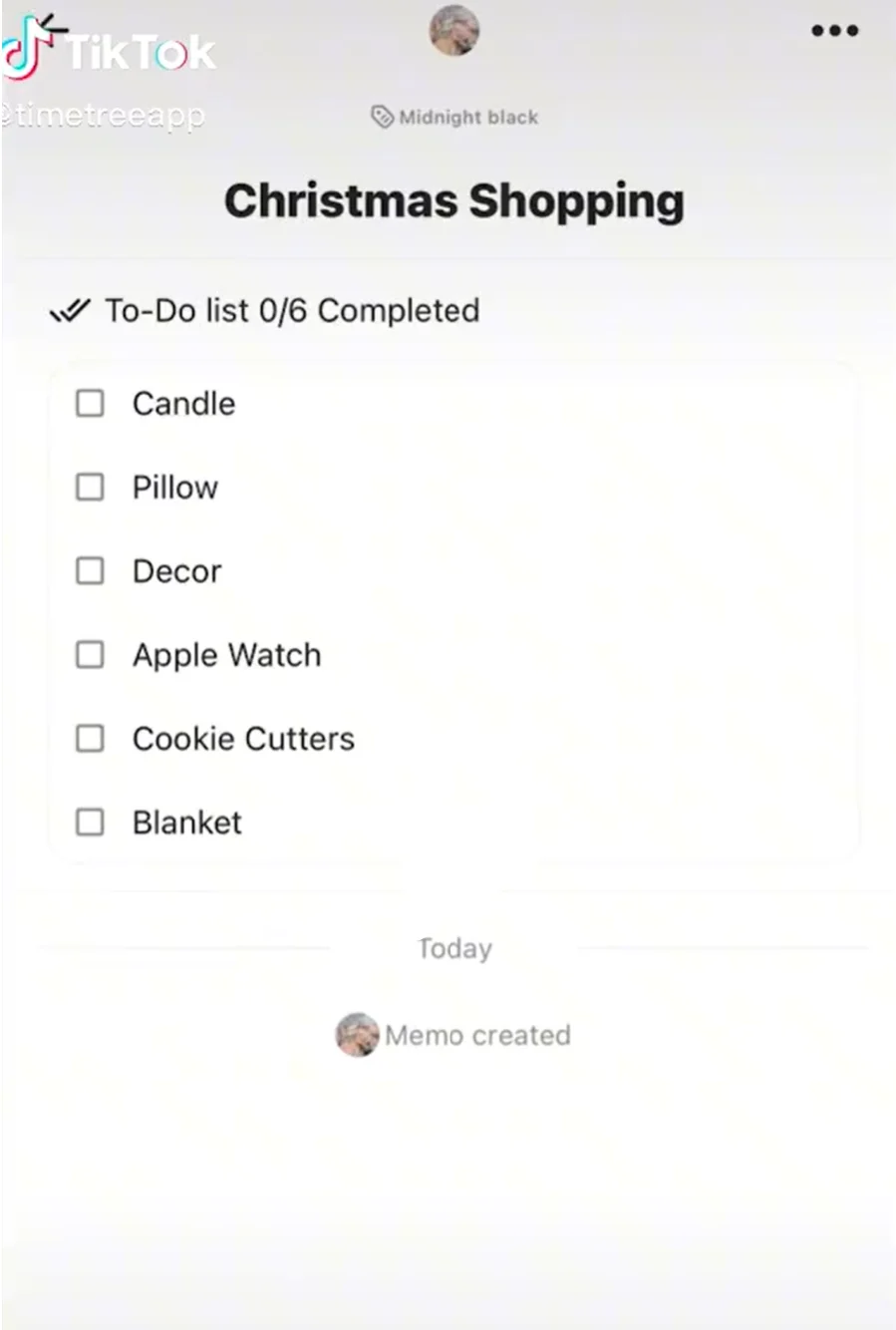Tap the Midnight black label tag
The image size is (896, 1330).
click(x=454, y=118)
